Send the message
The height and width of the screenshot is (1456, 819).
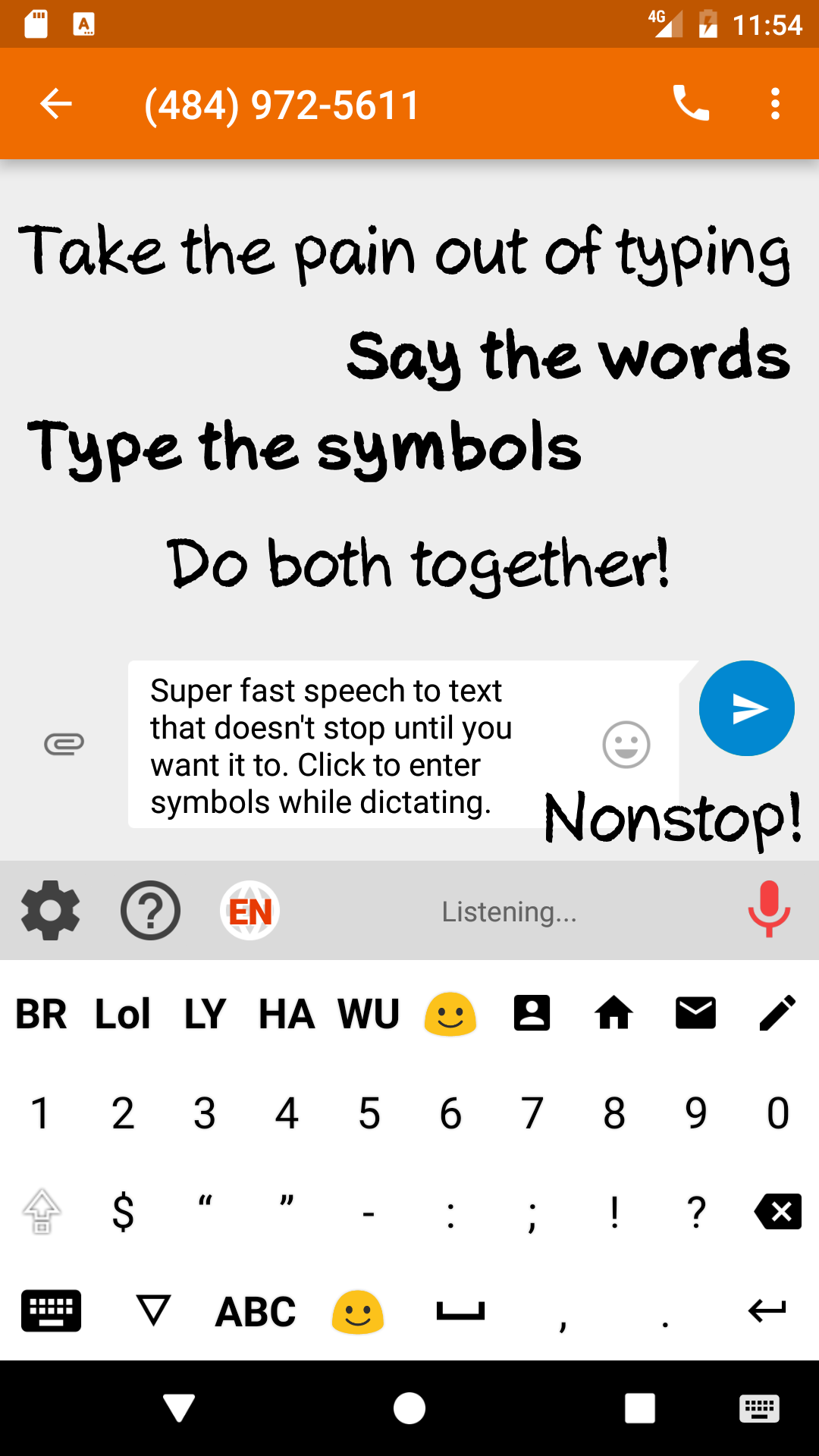(x=746, y=708)
